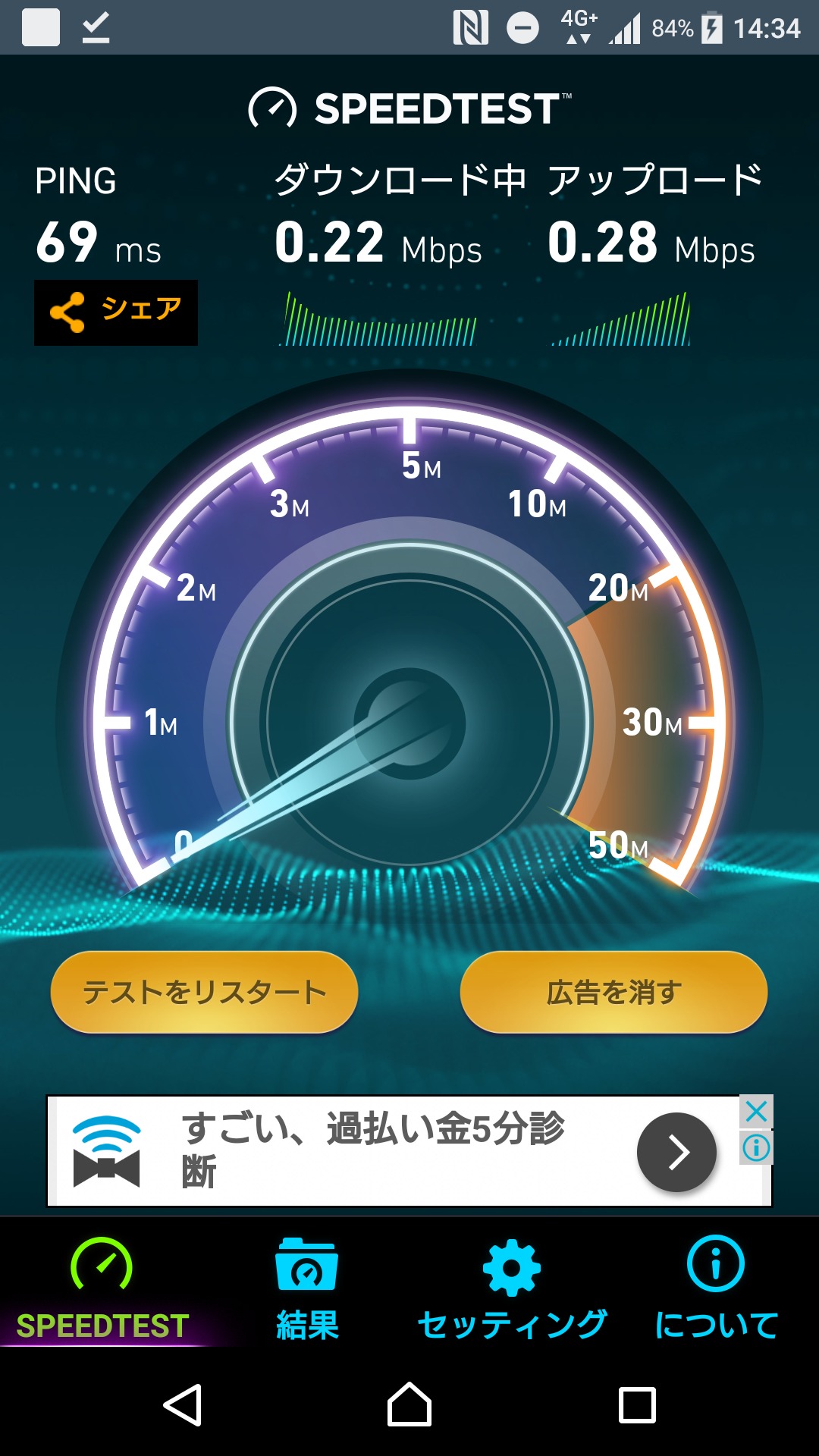Screen dimensions: 819x1456
Task: Remove ads using 広告を消す button
Action: [x=613, y=992]
